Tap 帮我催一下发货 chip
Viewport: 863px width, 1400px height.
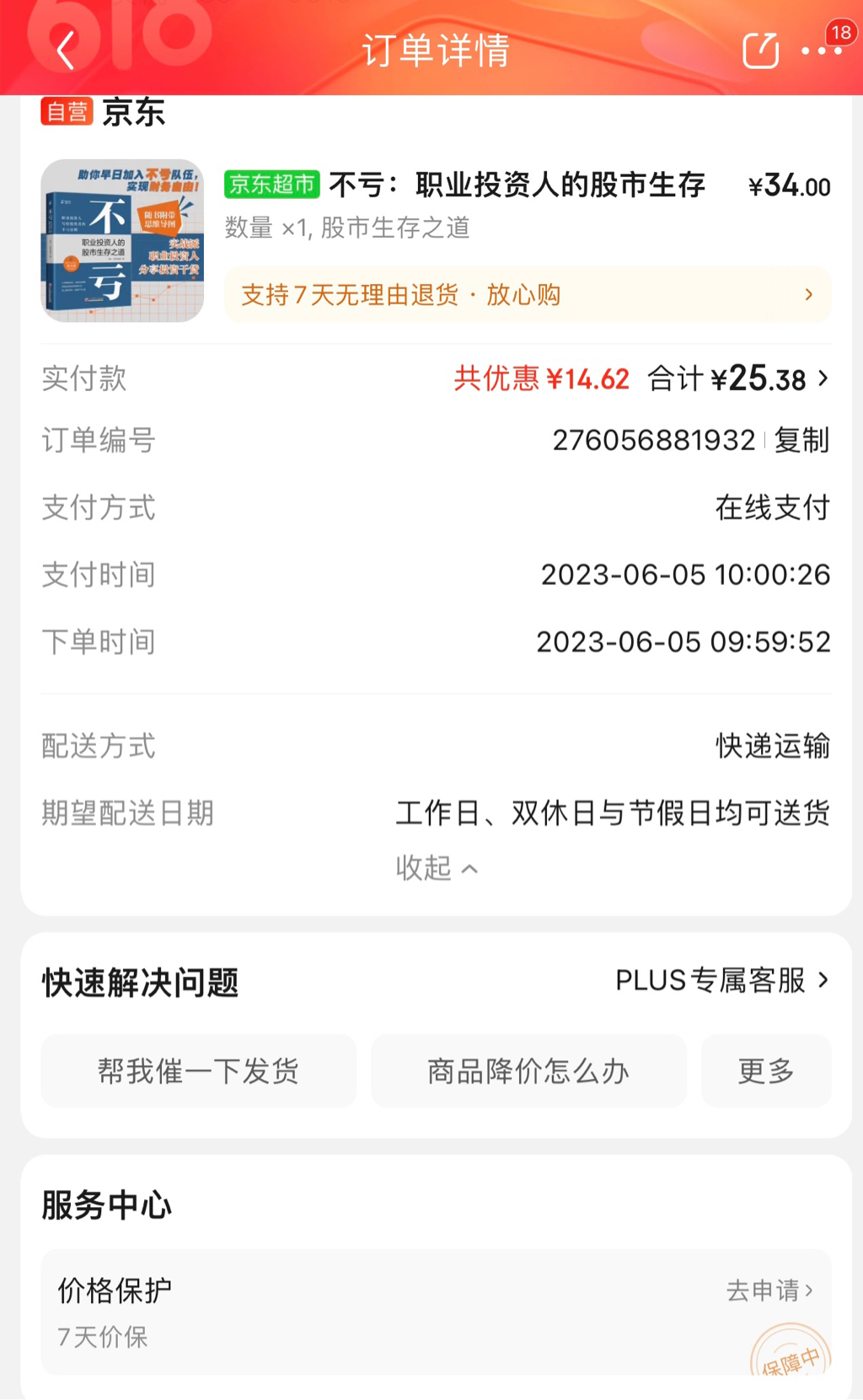[x=199, y=1071]
